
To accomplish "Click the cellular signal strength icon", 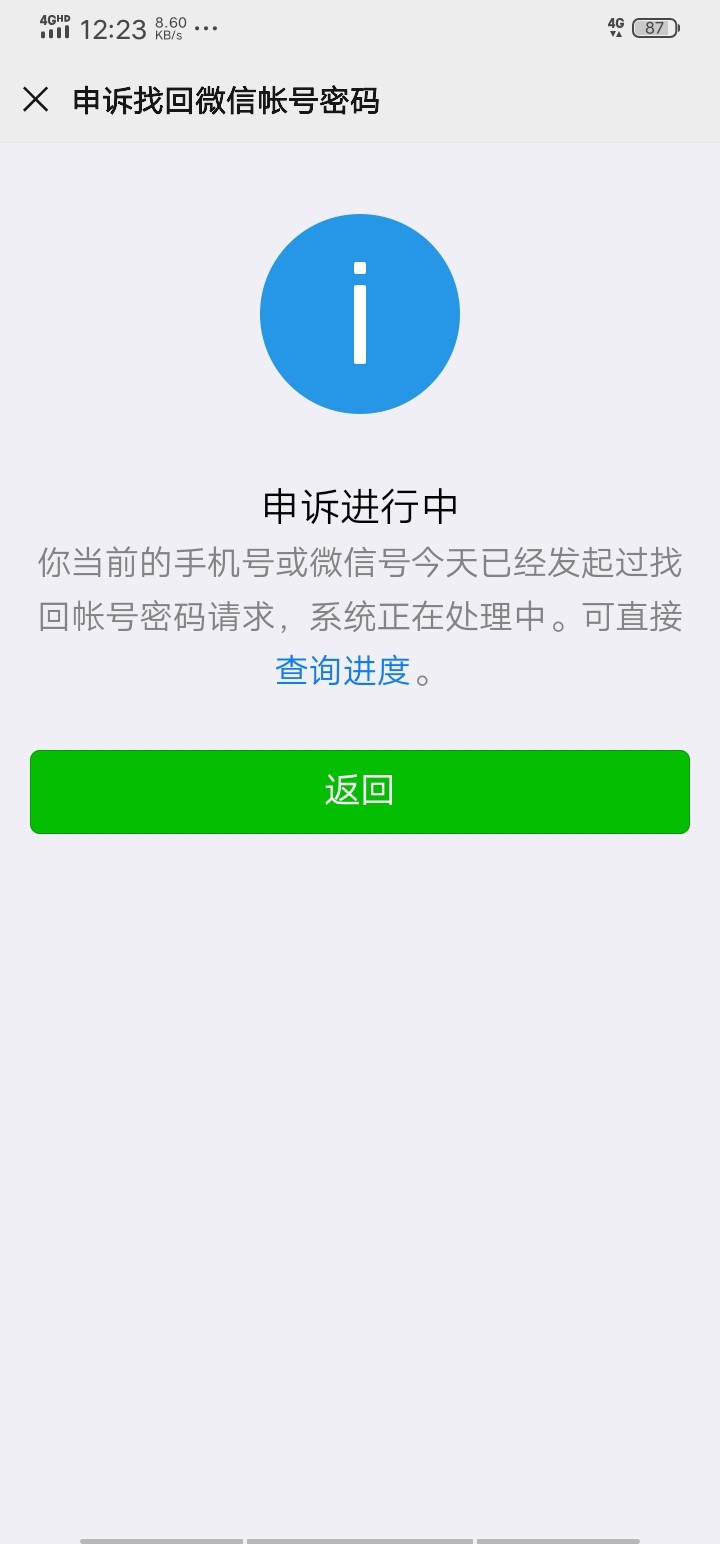I will [x=56, y=32].
